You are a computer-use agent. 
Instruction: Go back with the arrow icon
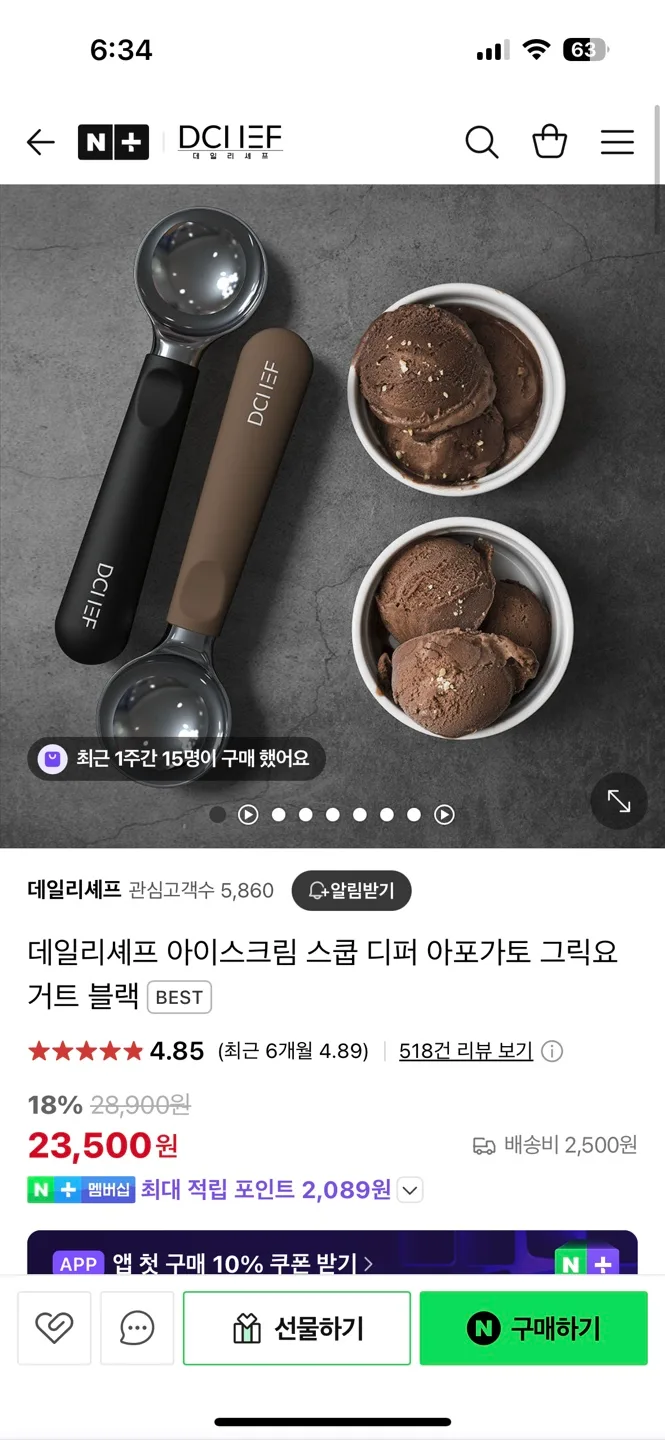(x=40, y=143)
